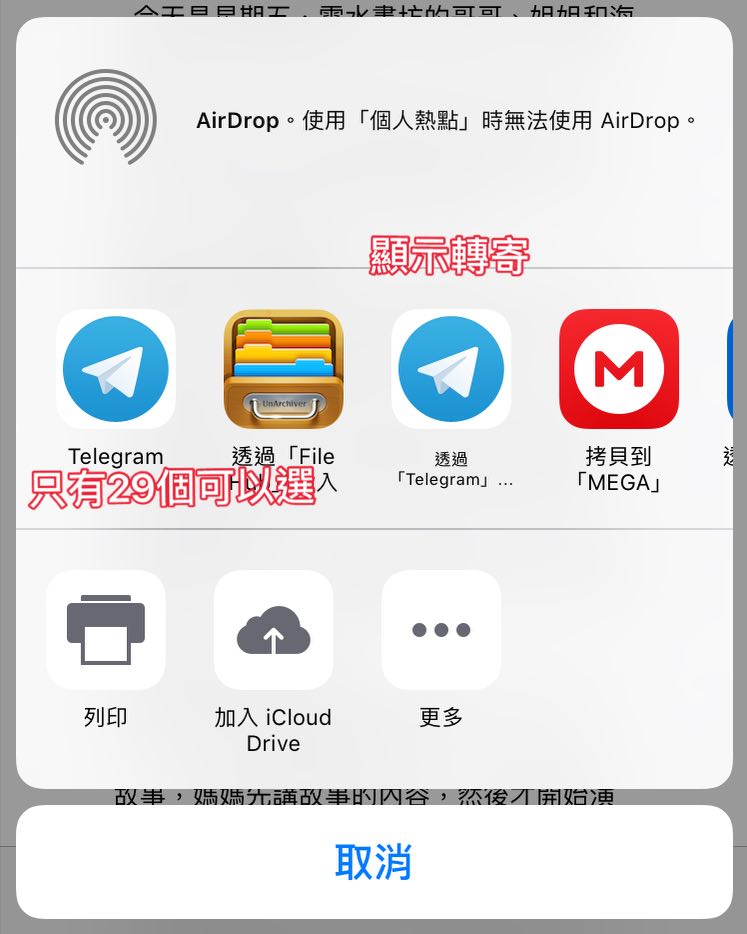Tap the 列印 print action
The width and height of the screenshot is (747, 934).
(x=106, y=630)
